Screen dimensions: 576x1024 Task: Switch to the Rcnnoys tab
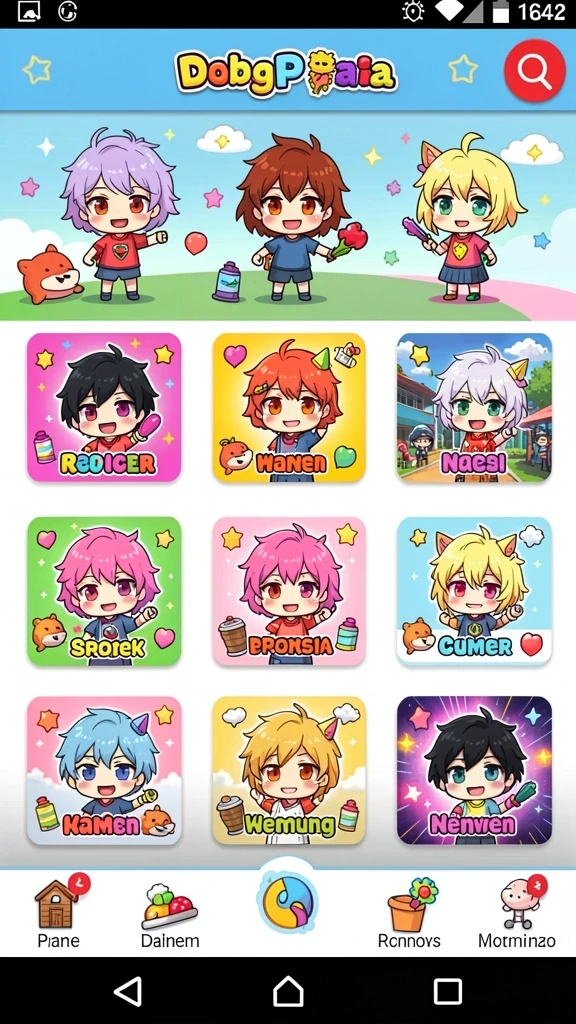(x=409, y=913)
